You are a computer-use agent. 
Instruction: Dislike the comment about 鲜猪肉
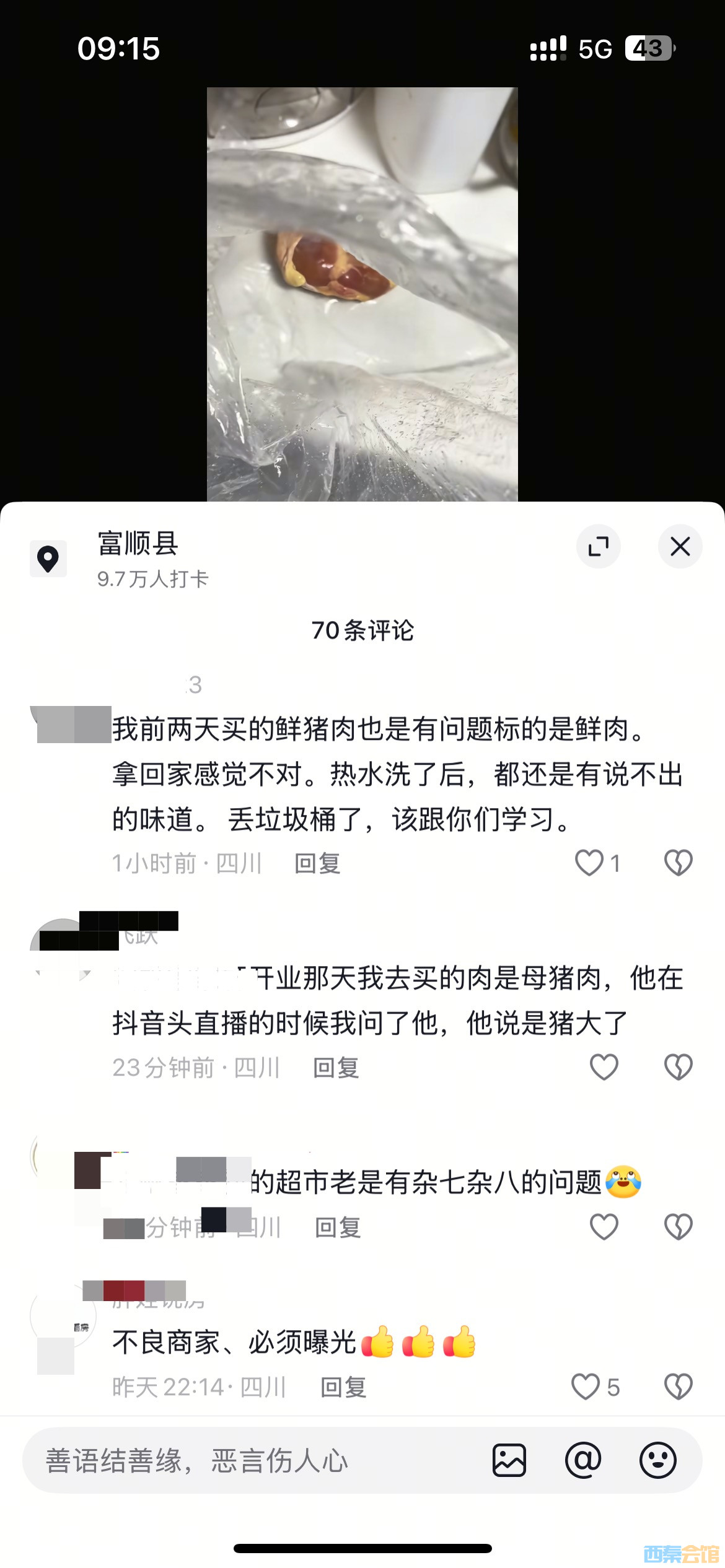click(x=678, y=863)
